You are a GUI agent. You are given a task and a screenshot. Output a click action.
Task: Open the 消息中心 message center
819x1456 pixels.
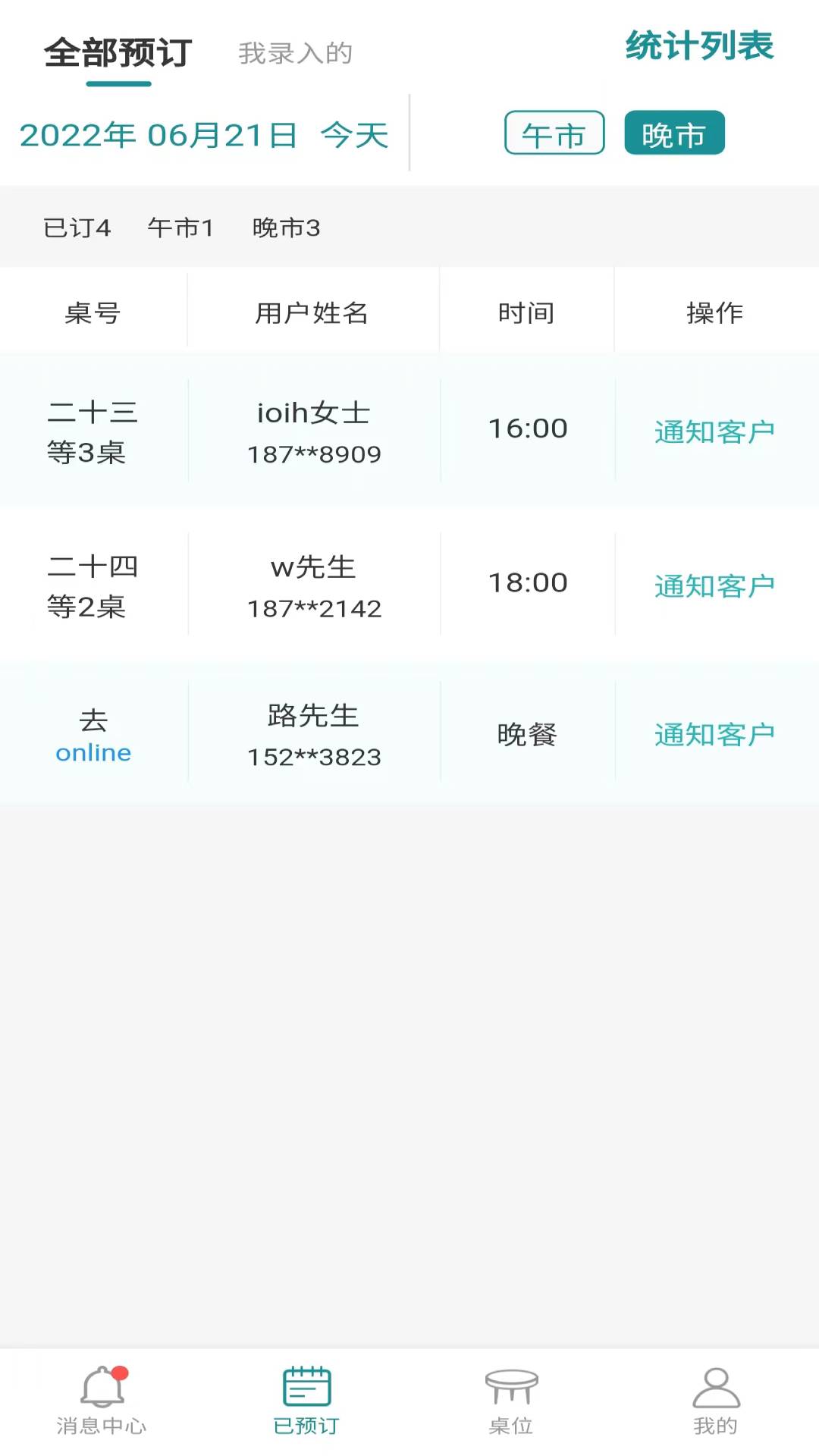tap(102, 1401)
